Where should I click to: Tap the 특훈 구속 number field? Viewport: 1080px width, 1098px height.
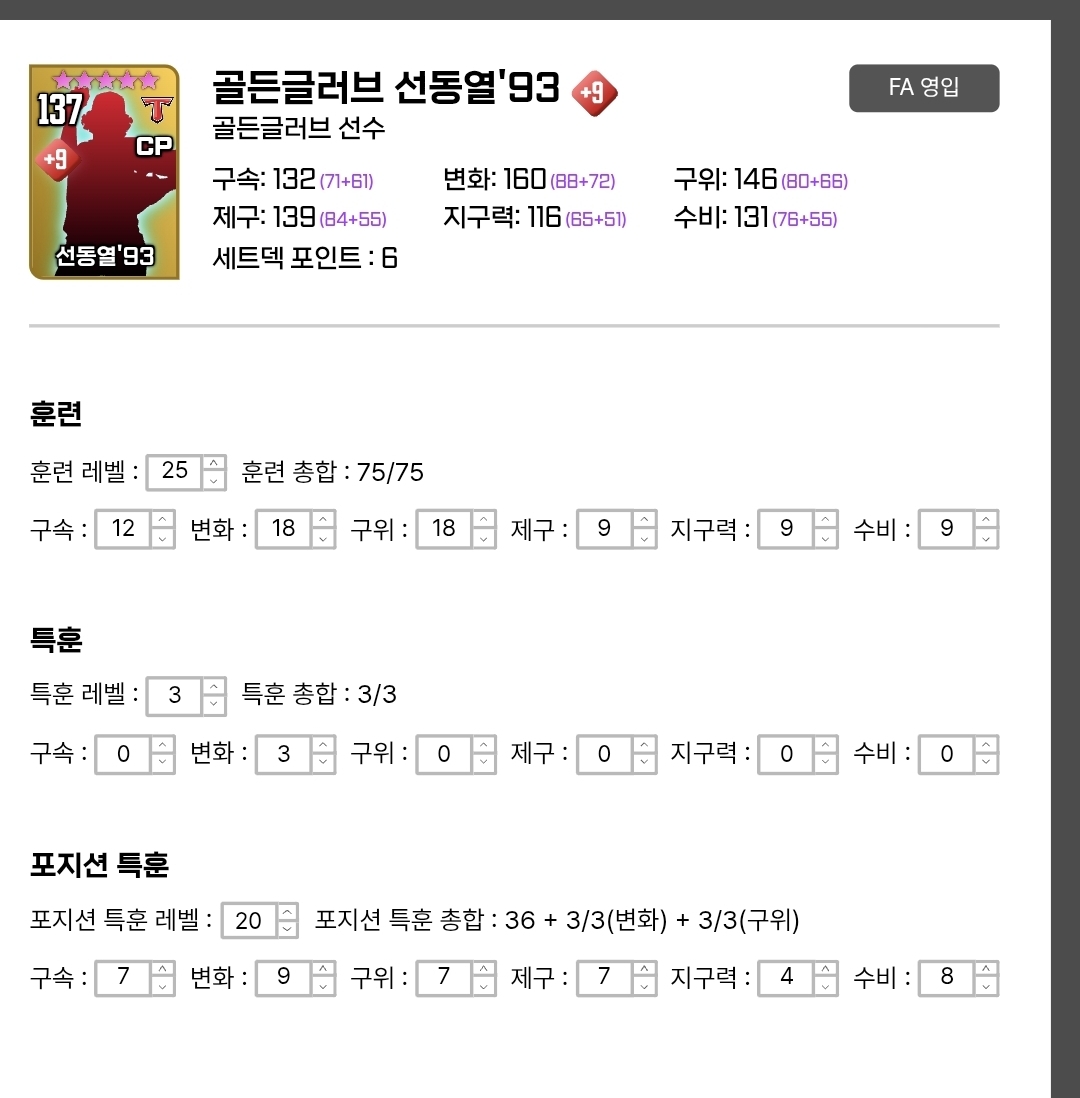(124, 754)
